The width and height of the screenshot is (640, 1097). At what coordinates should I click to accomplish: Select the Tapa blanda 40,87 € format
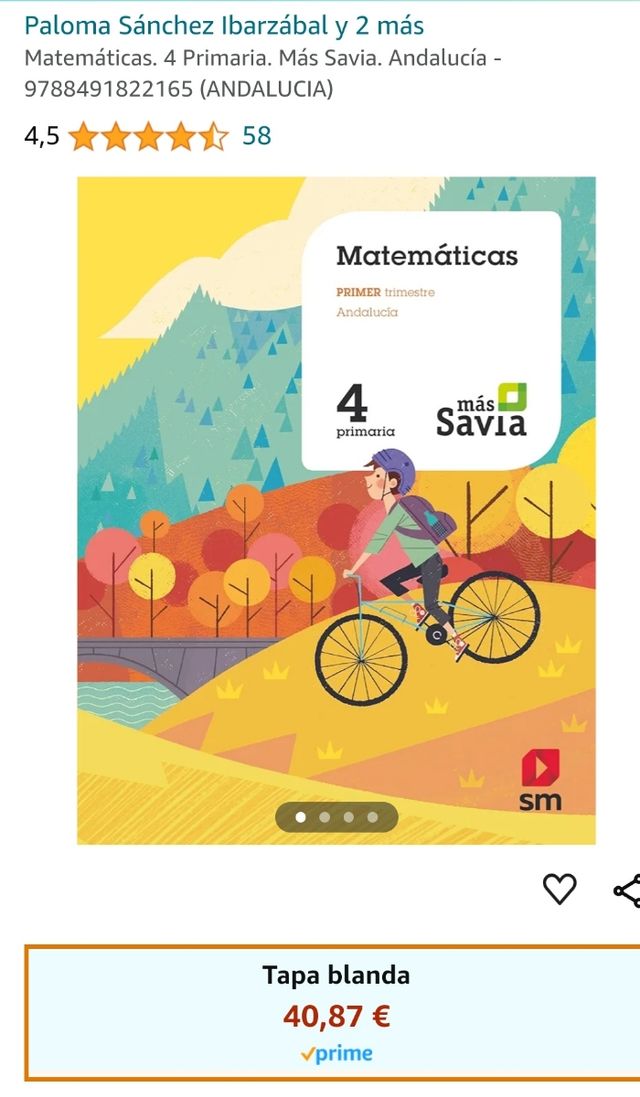(335, 1013)
